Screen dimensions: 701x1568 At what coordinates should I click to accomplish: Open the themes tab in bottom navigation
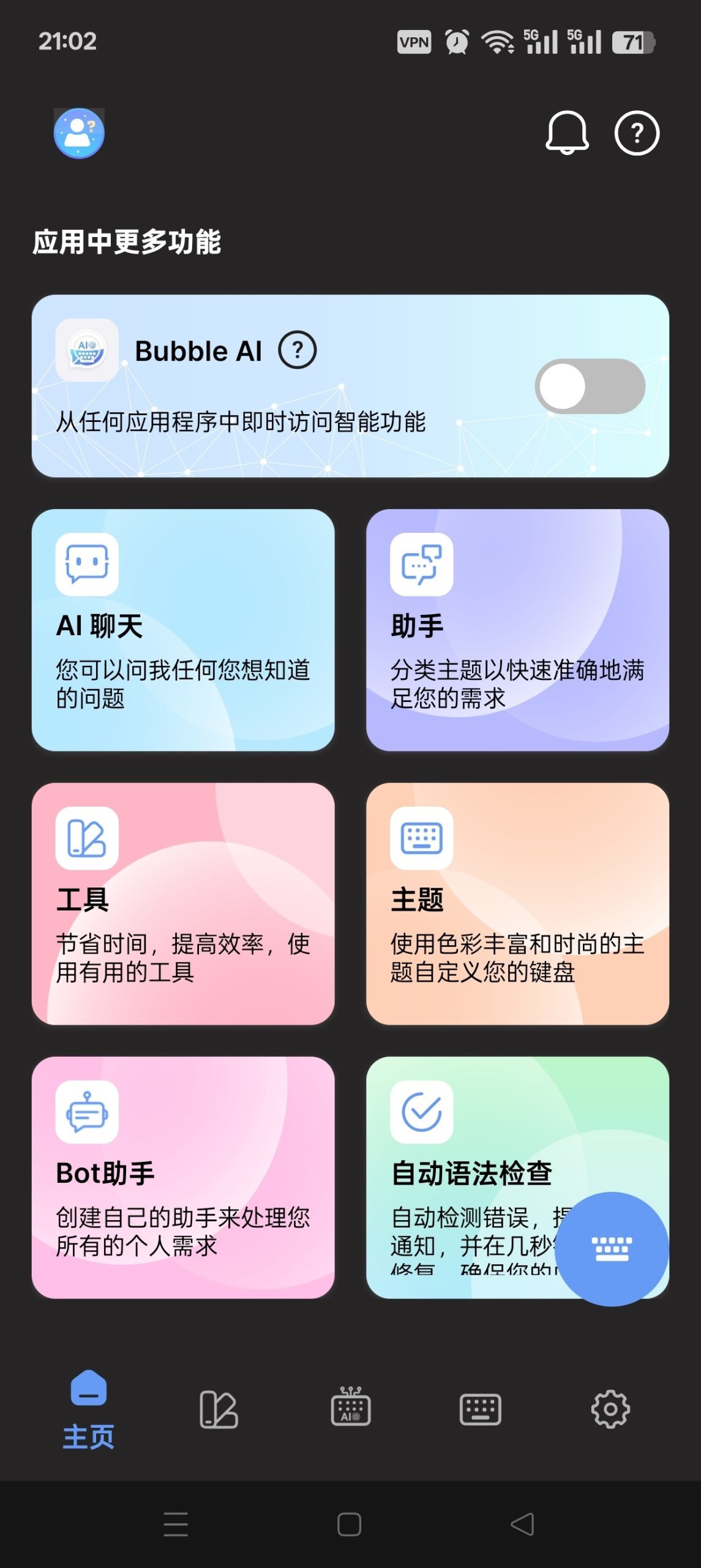[x=219, y=1409]
